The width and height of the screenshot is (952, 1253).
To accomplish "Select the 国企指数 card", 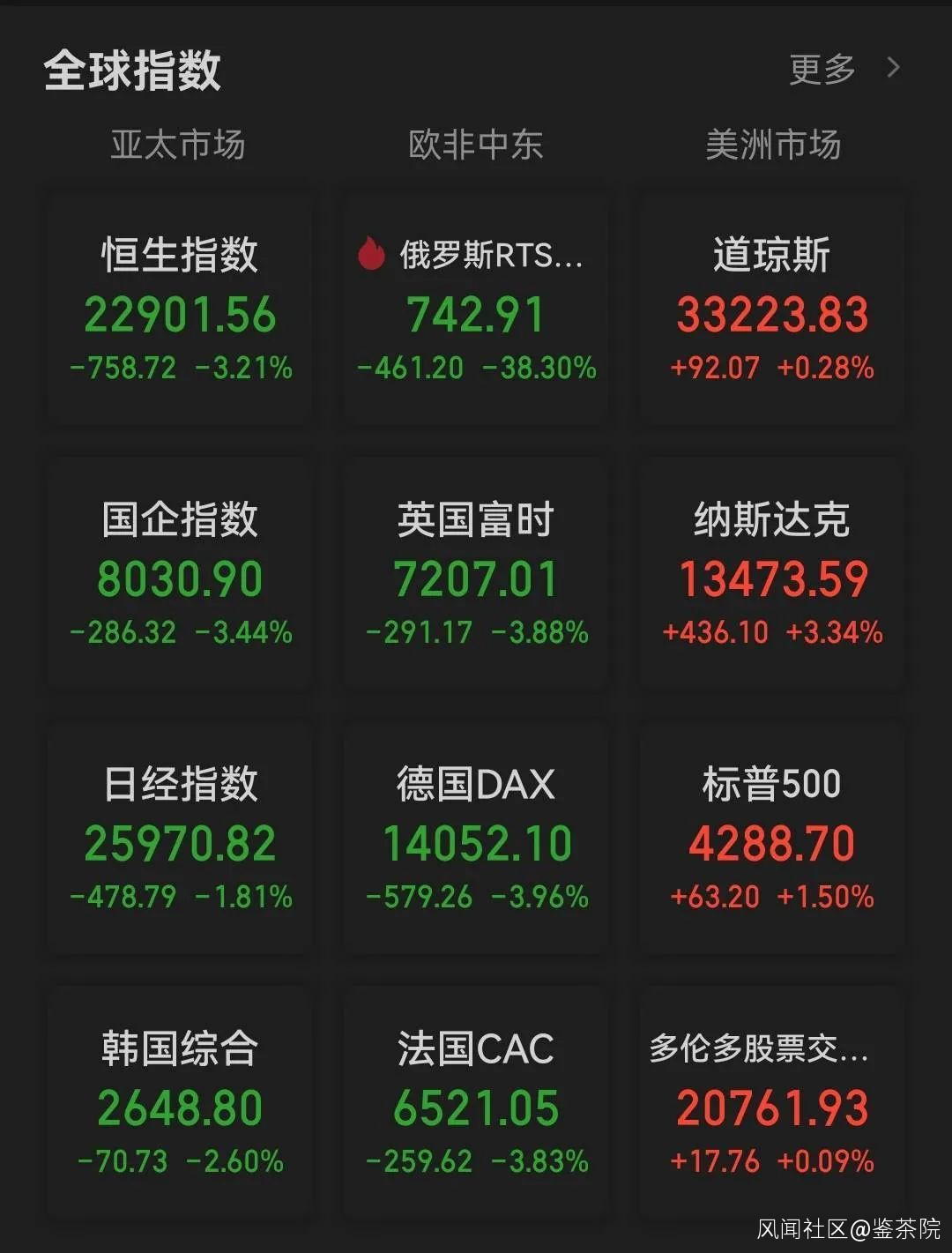I will (180, 573).
